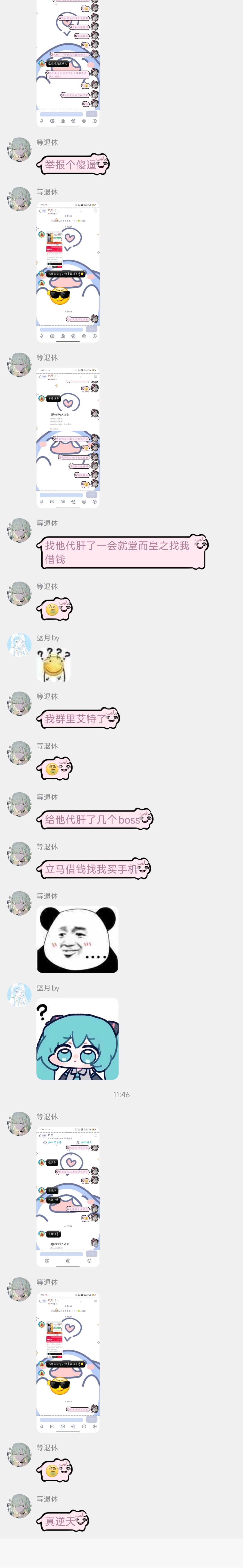Tap 等退休's avatar next to 真逆天
Image resolution: width=243 pixels, height=1568 pixels.
[19, 1505]
